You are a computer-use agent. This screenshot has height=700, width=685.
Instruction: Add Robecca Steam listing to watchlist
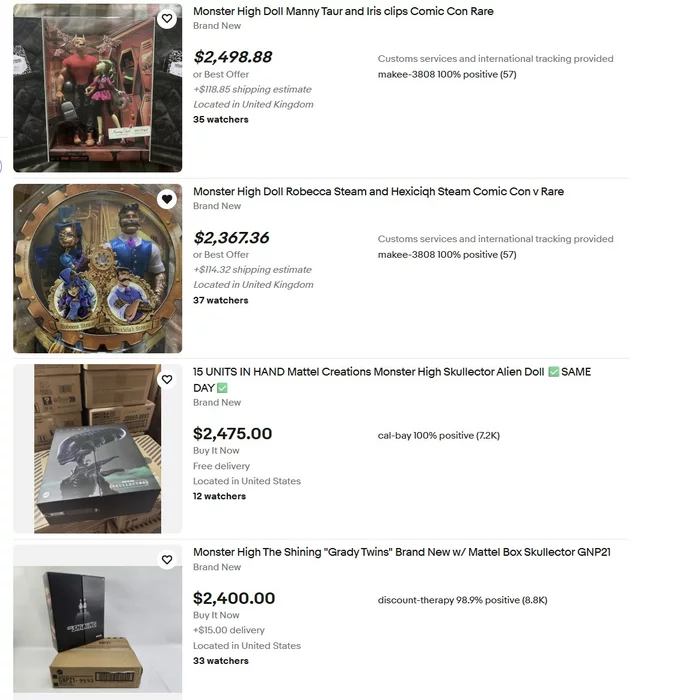(167, 199)
